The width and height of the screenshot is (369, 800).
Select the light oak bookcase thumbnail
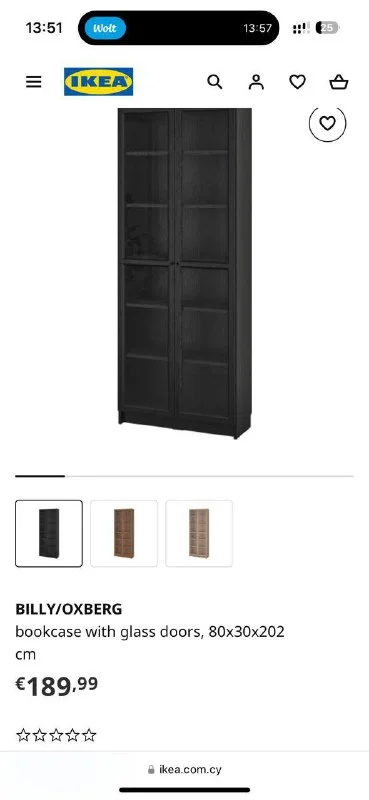click(199, 533)
